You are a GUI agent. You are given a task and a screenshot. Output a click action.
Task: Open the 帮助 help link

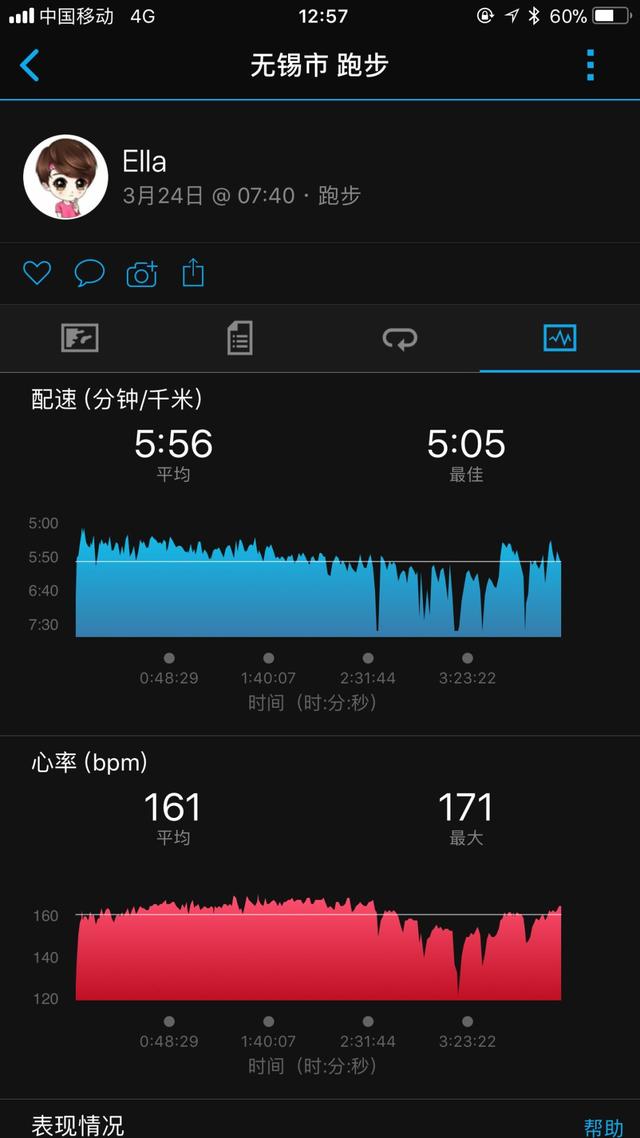603,1127
